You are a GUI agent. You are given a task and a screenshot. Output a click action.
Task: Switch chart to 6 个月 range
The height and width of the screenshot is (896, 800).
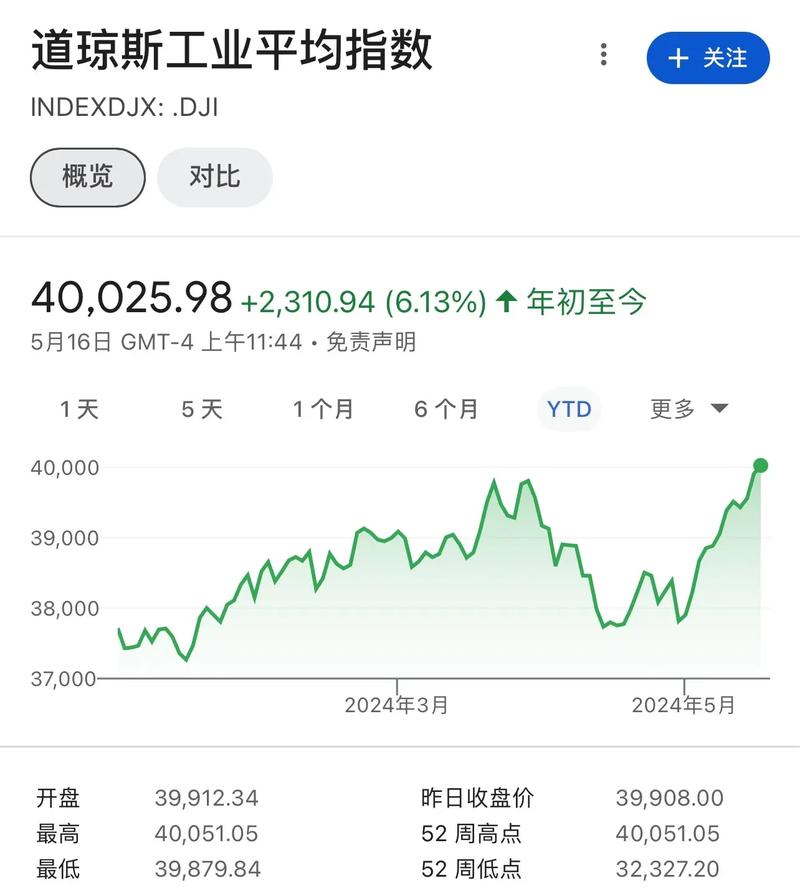click(446, 409)
